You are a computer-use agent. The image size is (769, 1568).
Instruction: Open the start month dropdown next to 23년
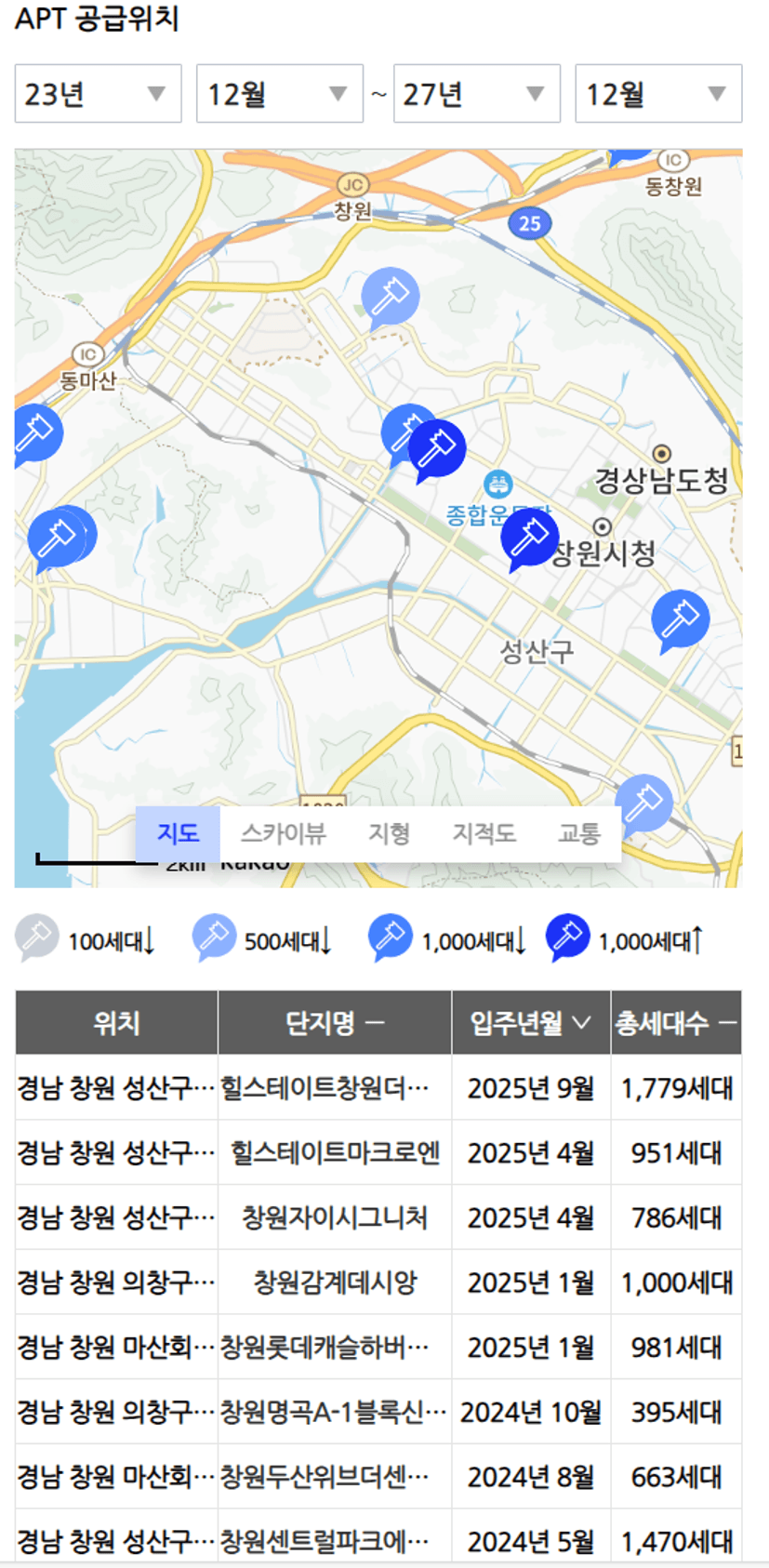[x=279, y=93]
